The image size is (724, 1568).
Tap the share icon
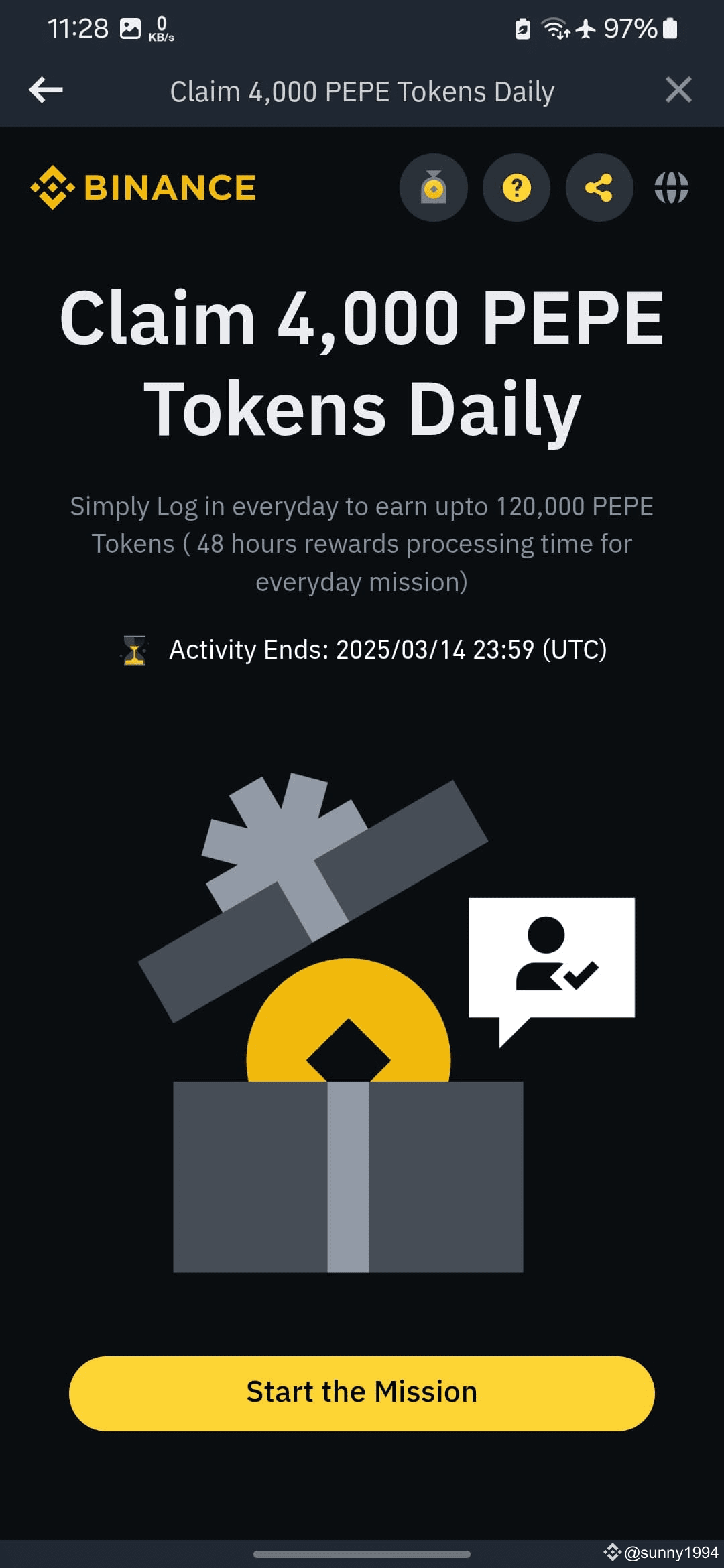[x=599, y=188]
